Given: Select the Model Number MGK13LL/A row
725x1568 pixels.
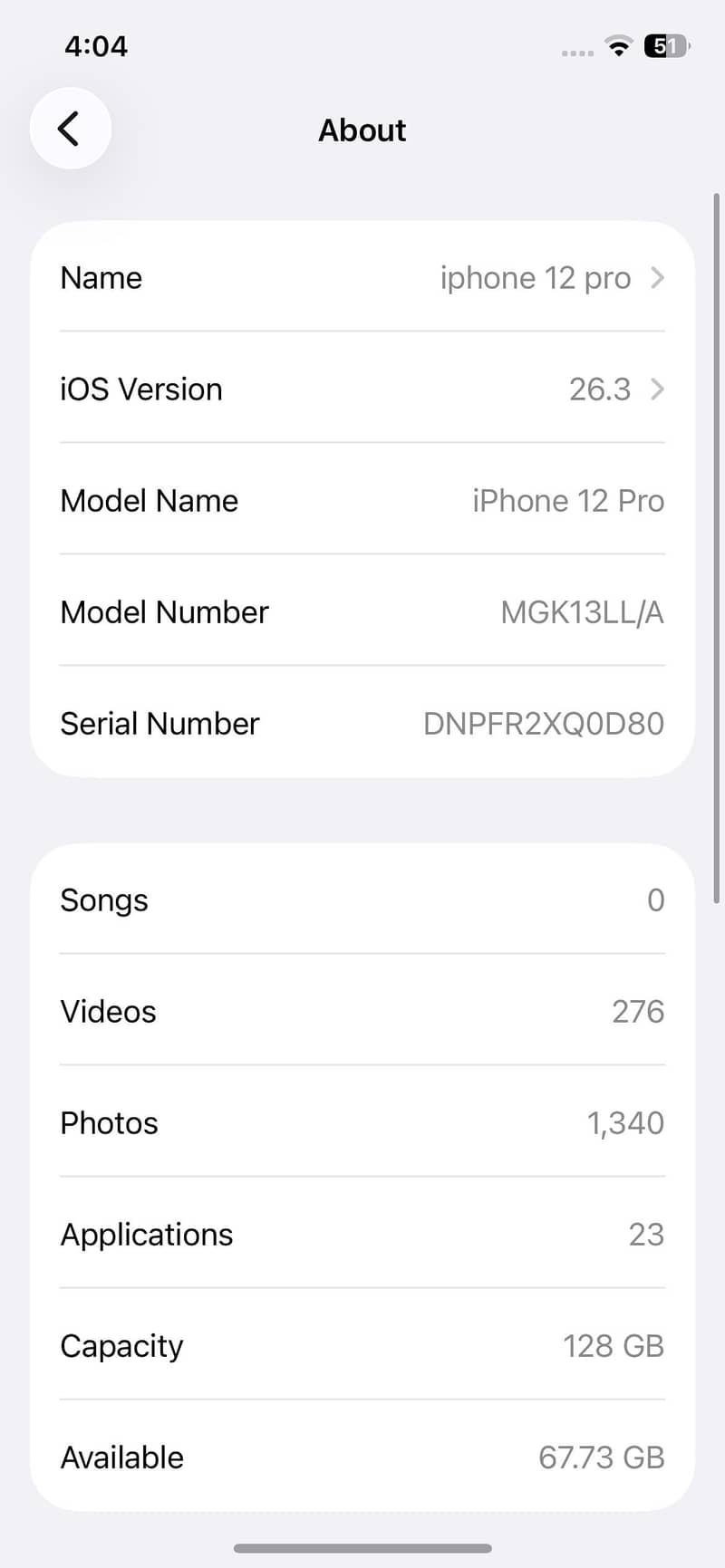Looking at the screenshot, I should [362, 612].
